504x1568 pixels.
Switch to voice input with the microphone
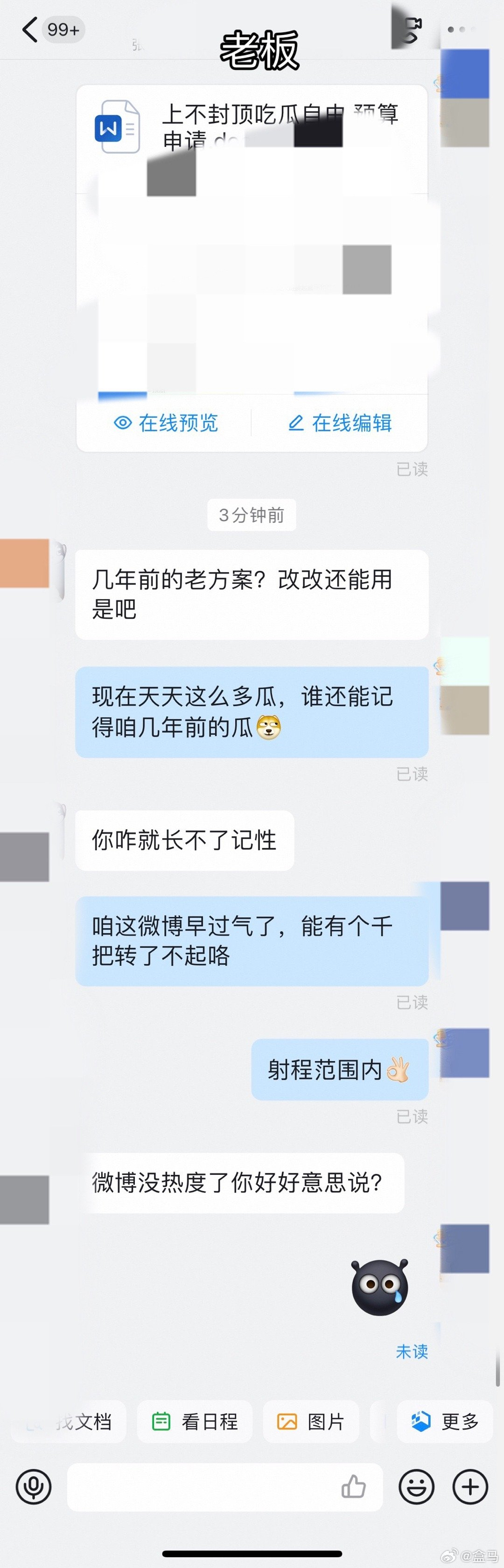click(34, 1487)
